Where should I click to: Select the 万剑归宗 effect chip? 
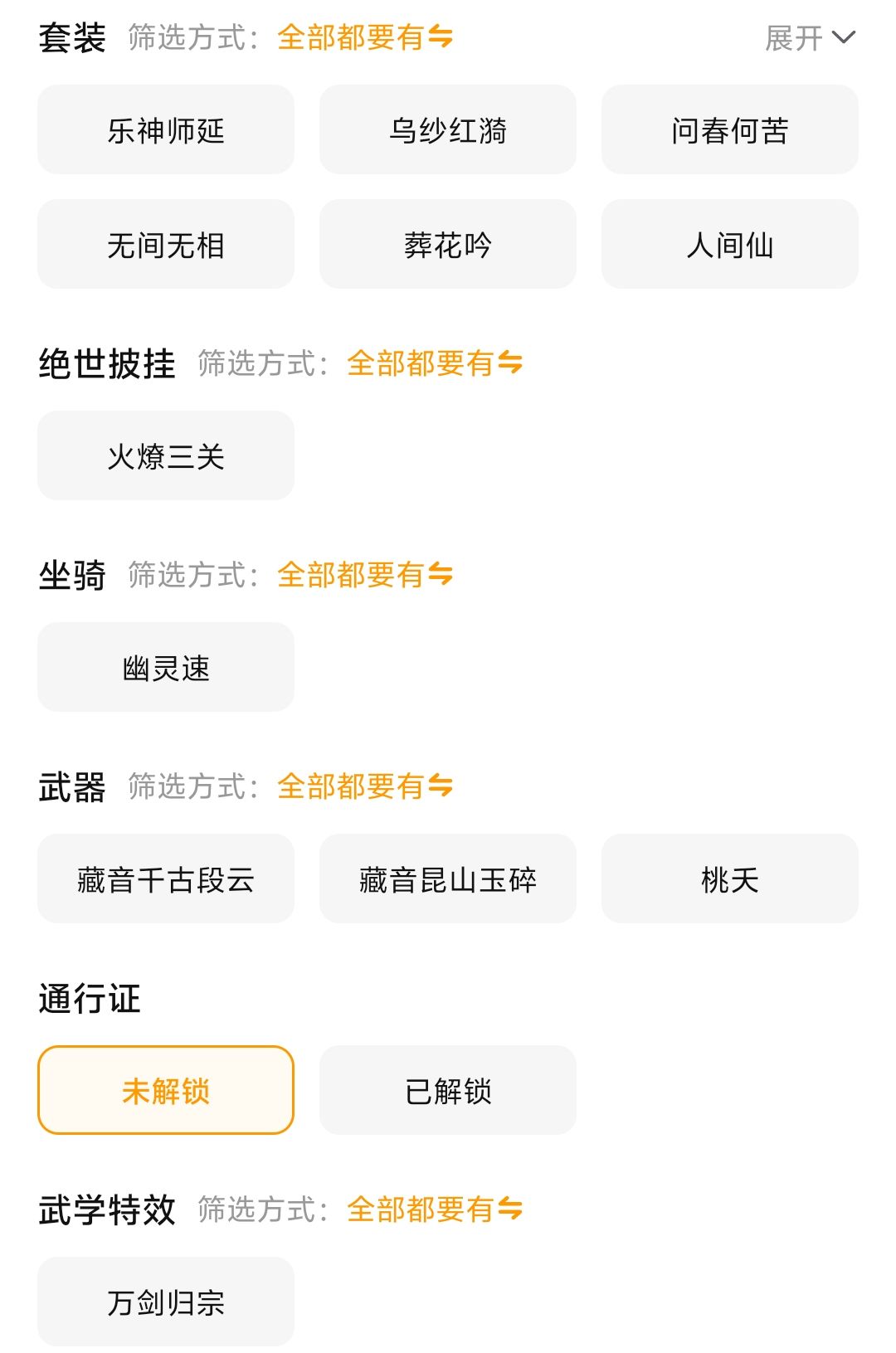(x=166, y=1302)
